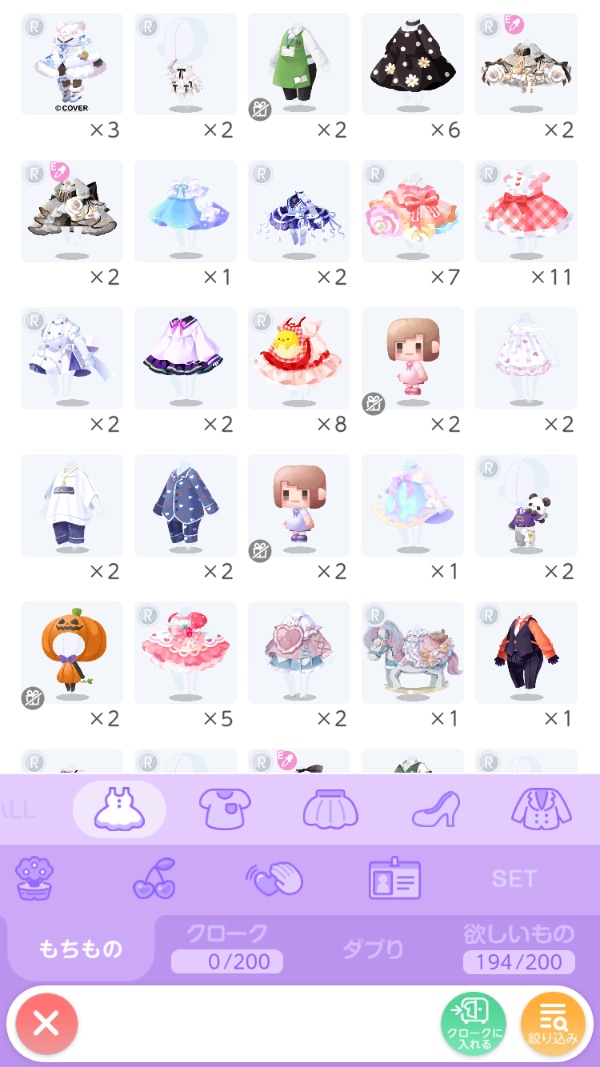Open the waving hand gestures category
600x1067 pixels.
tap(274, 878)
